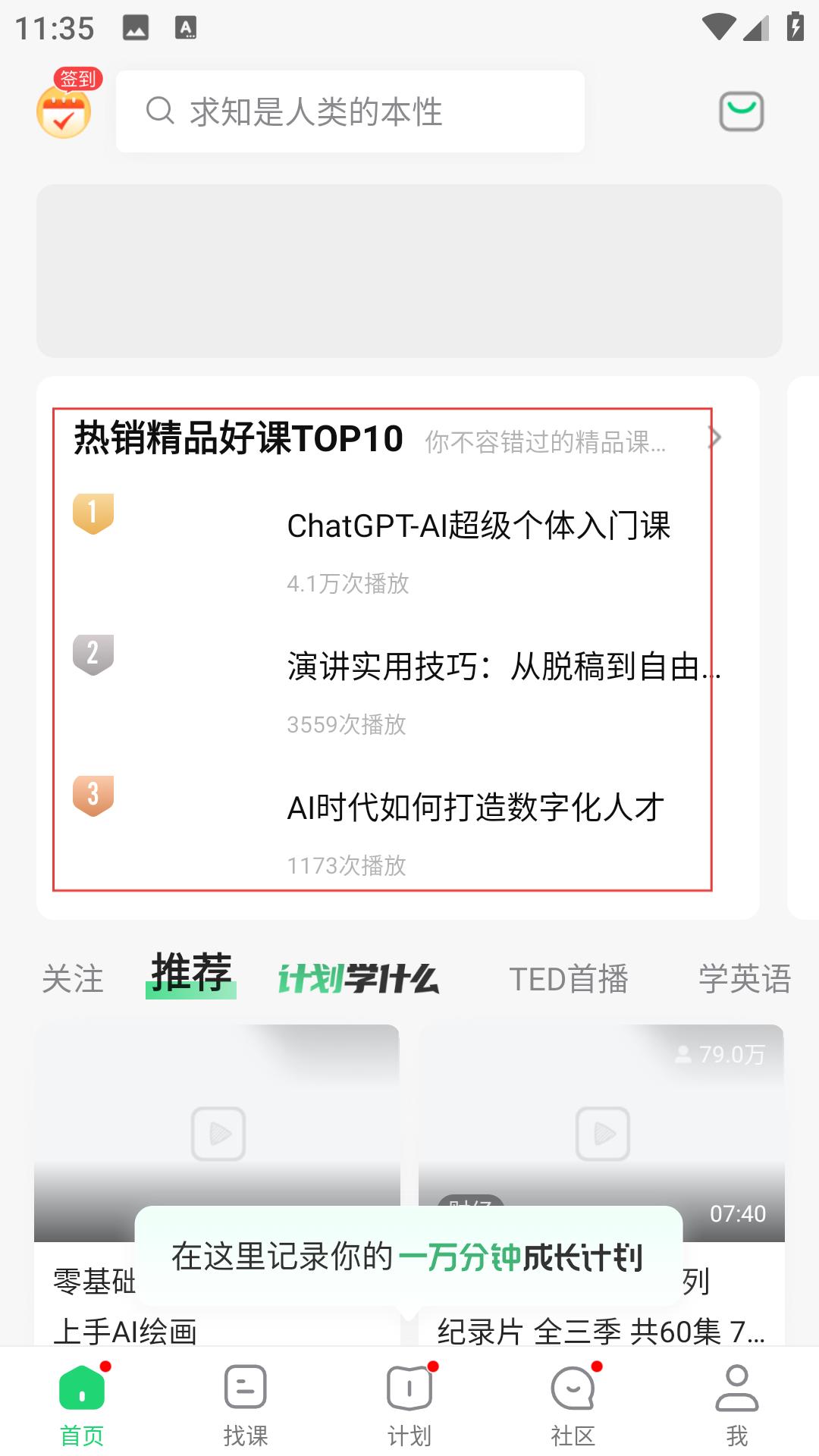This screenshot has height=1456, width=819.
Task: Select the 推荐 tab
Action: pos(191,974)
